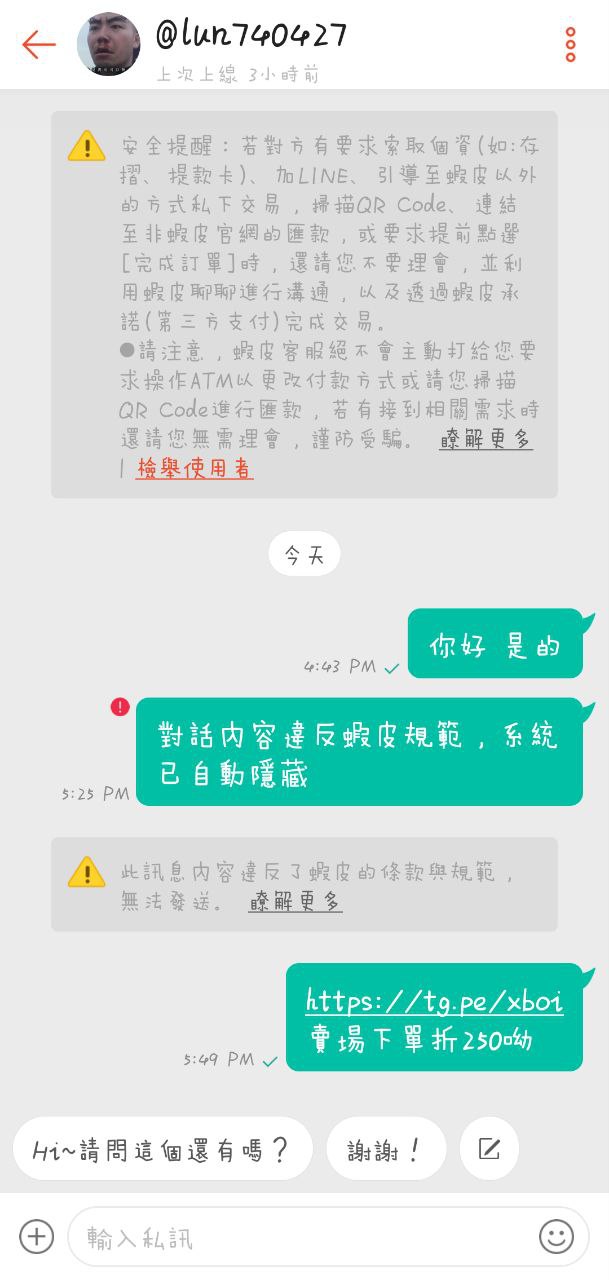Open the emoji sticker picker
The width and height of the screenshot is (609, 1280).
coord(557,1237)
